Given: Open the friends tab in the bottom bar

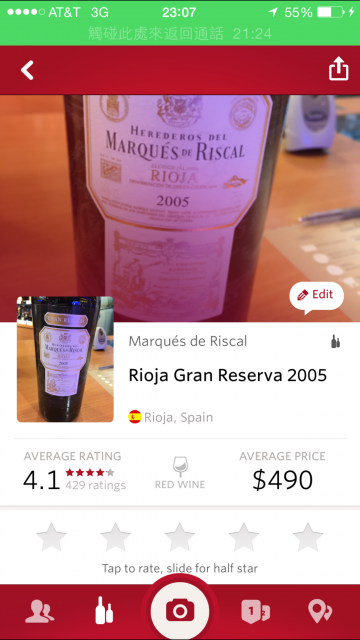Looking at the screenshot, I should [x=40, y=612].
